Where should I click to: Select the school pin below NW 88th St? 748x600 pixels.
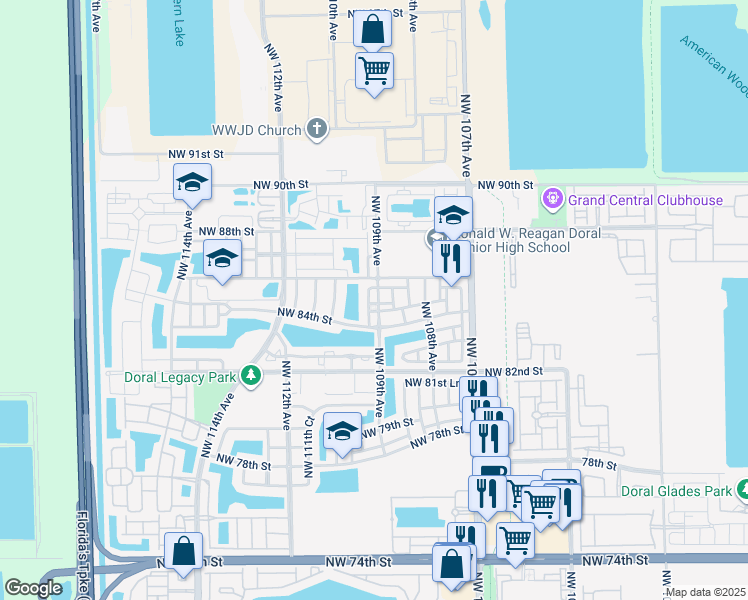pyautogui.click(x=221, y=261)
